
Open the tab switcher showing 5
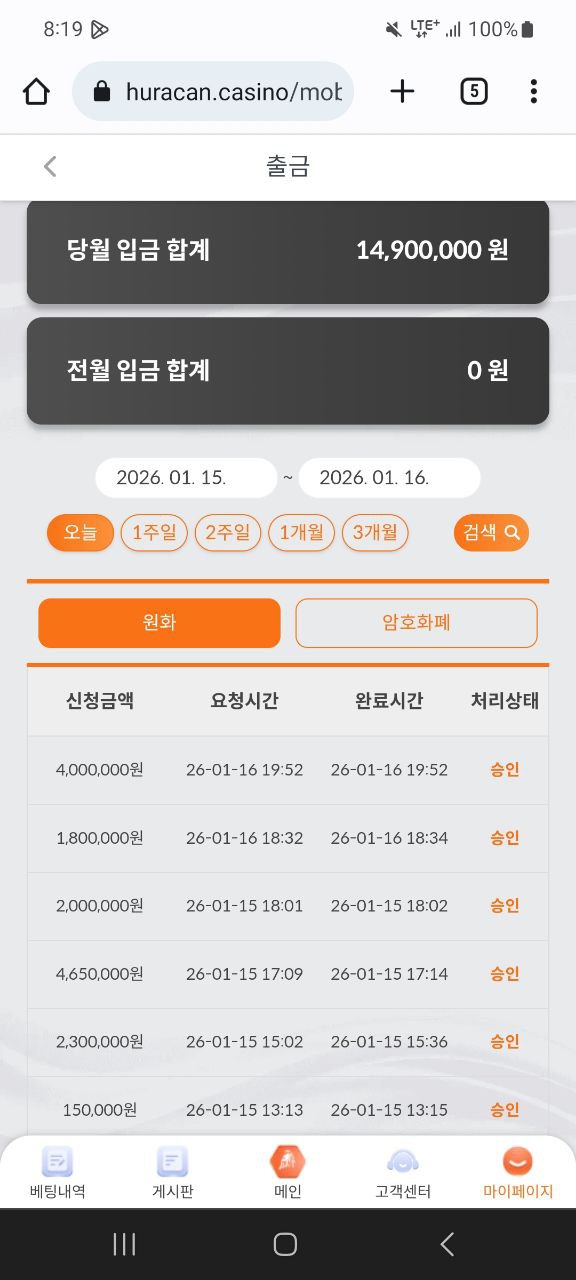(473, 92)
